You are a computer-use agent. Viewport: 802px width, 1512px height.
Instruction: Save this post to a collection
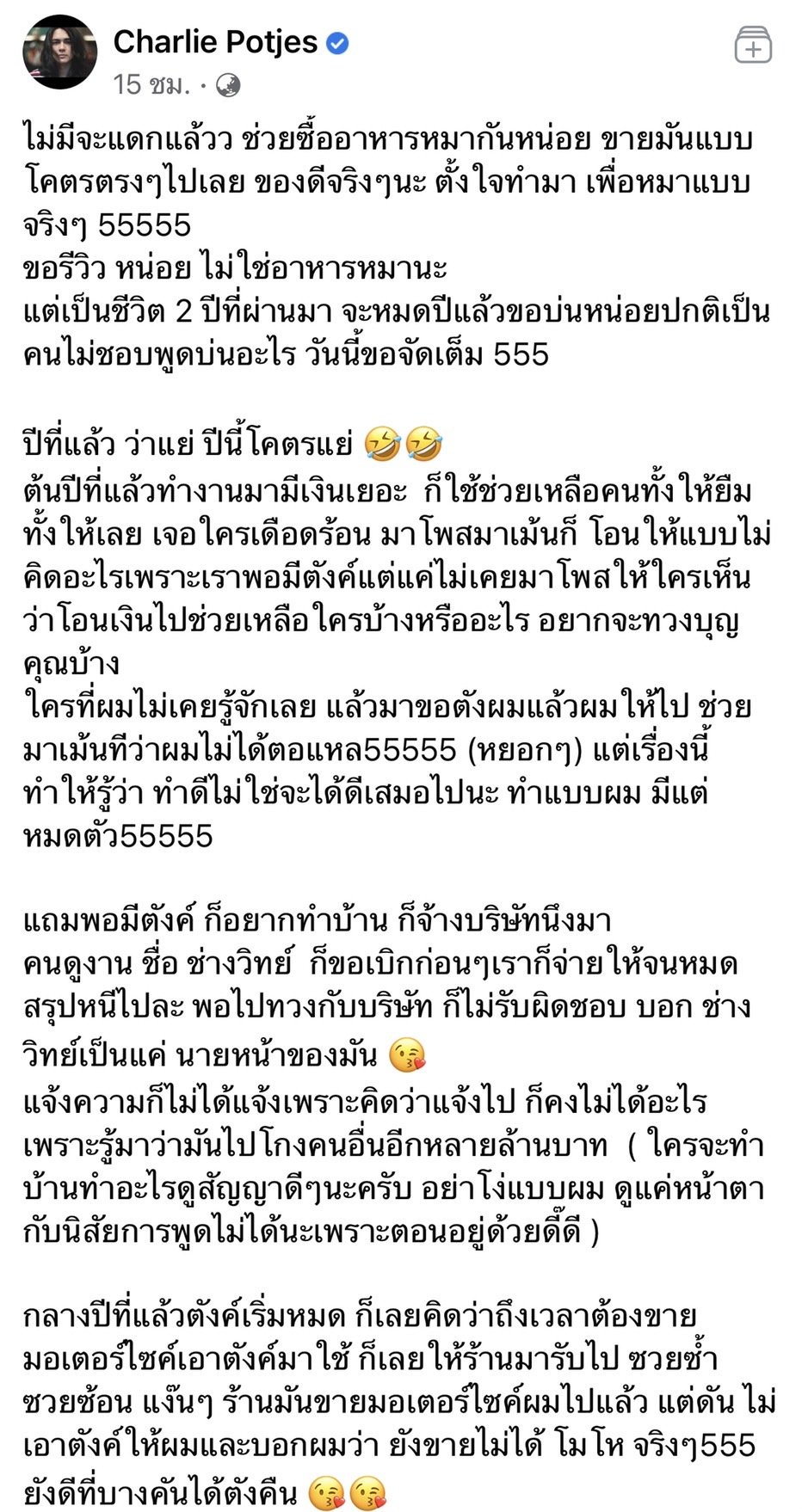click(753, 46)
